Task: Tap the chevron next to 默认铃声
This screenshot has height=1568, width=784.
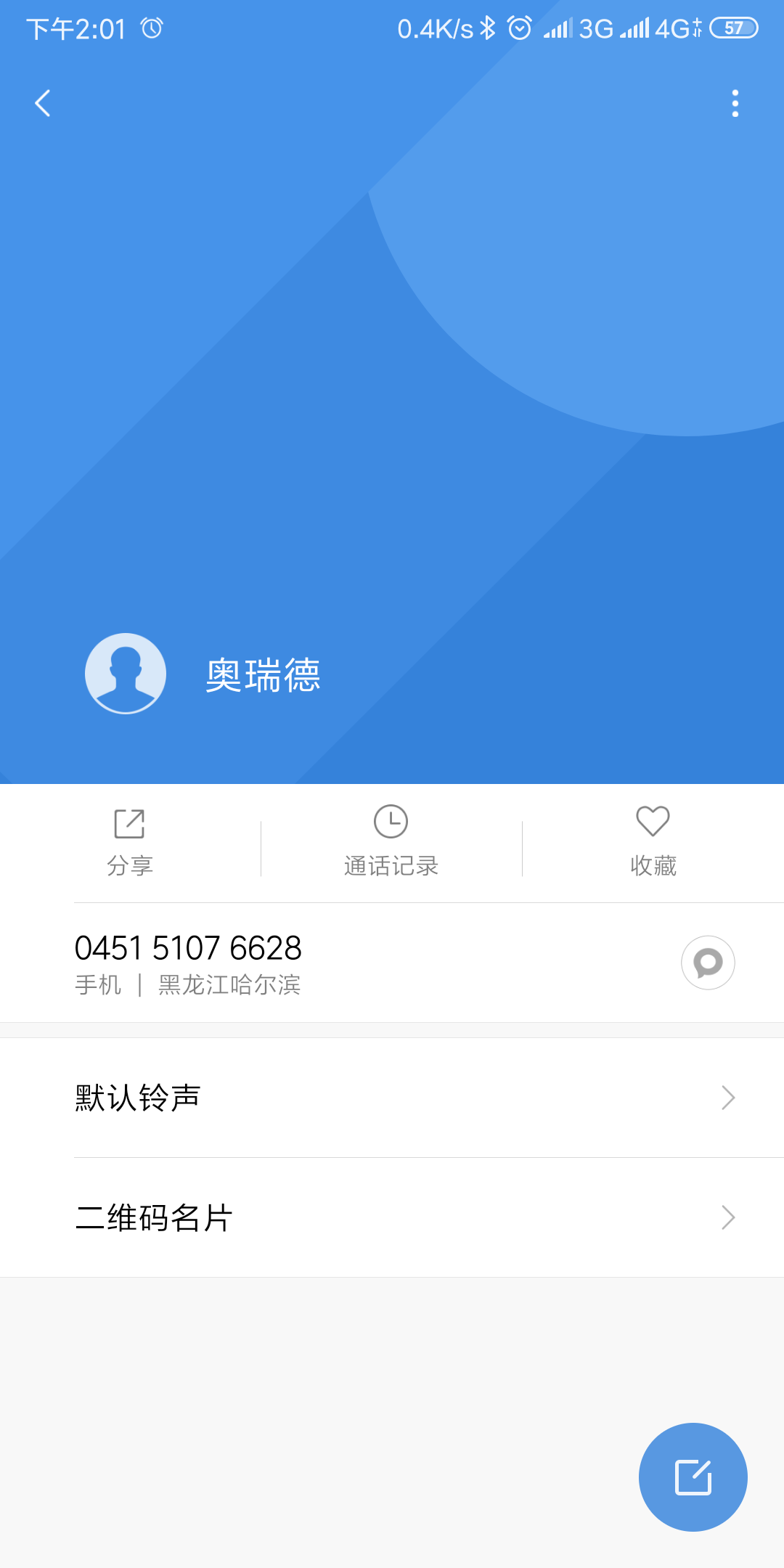Action: (728, 1098)
